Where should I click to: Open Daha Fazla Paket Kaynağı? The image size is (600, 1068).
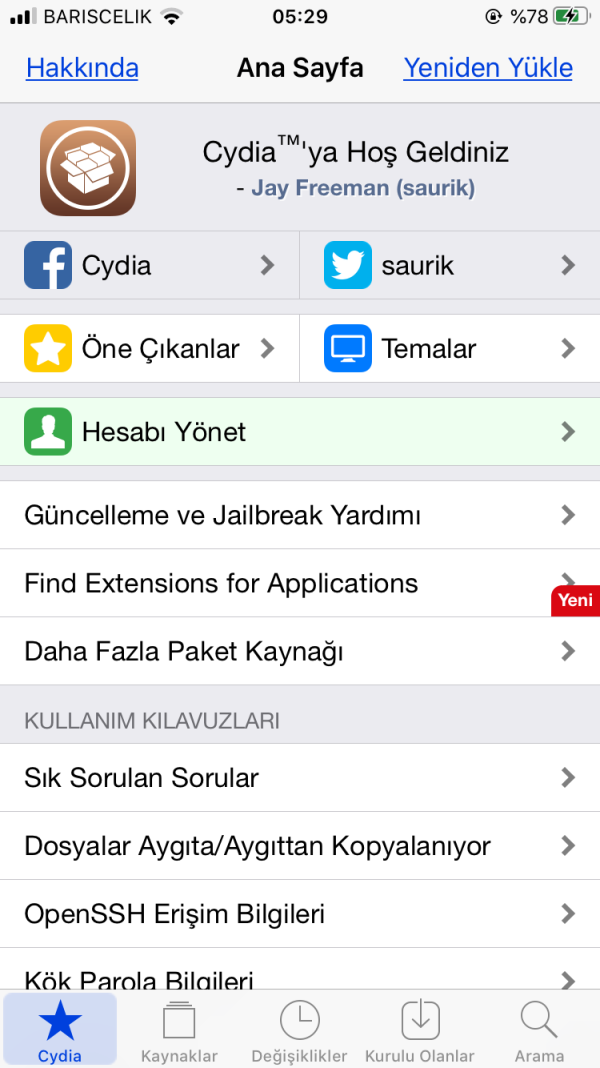tap(300, 652)
